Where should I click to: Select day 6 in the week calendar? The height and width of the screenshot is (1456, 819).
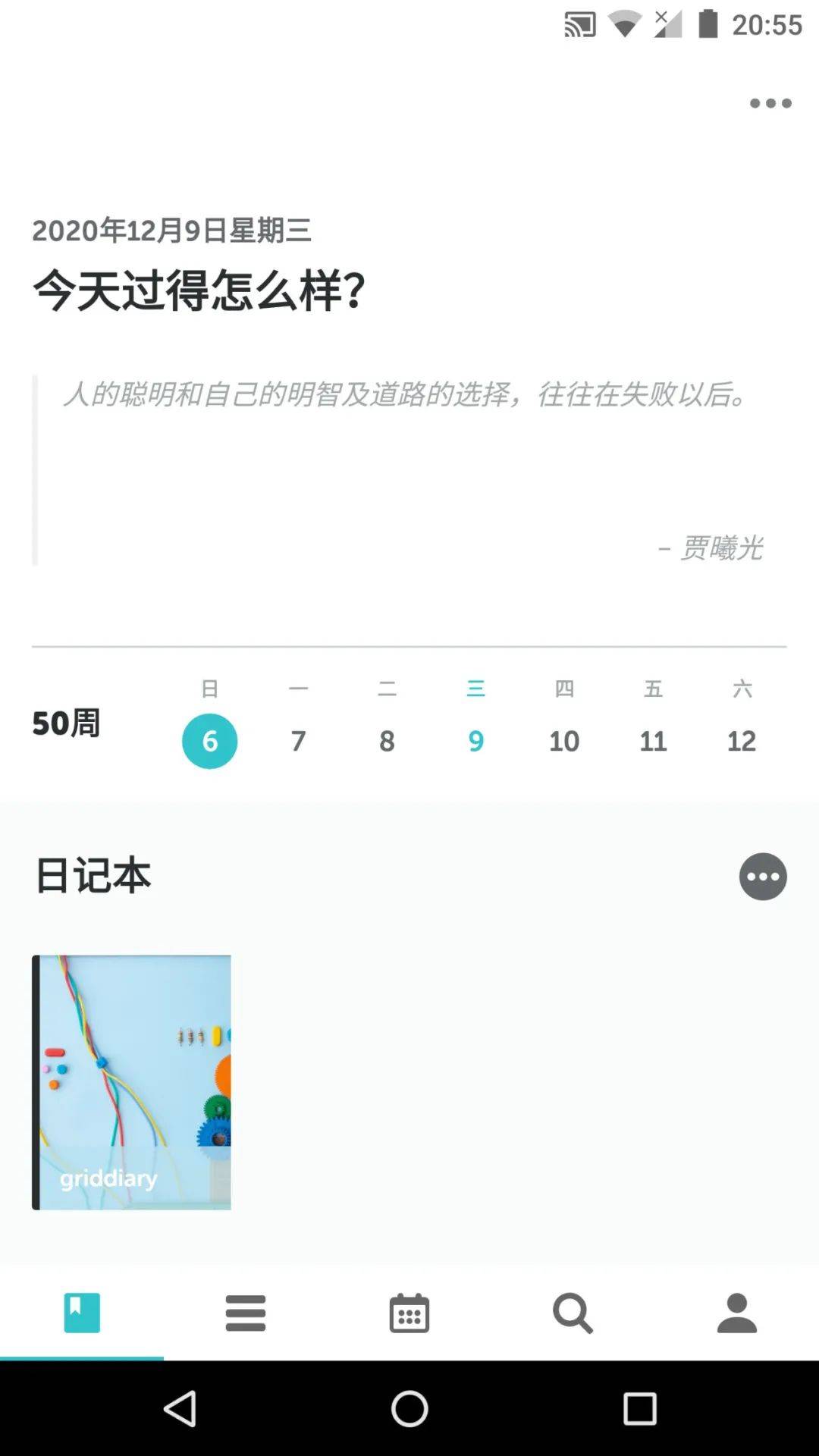pos(209,741)
